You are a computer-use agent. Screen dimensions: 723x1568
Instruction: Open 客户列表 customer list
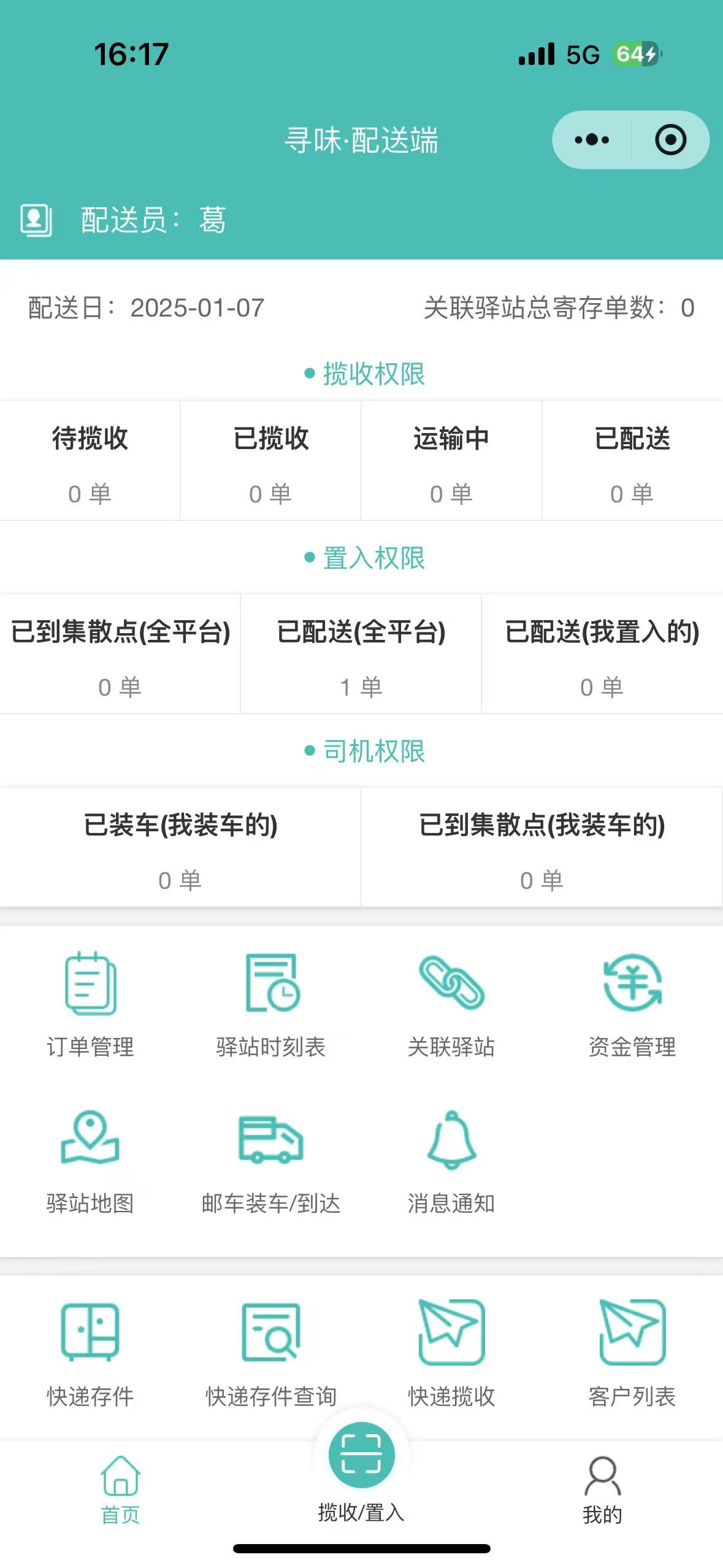[632, 1353]
